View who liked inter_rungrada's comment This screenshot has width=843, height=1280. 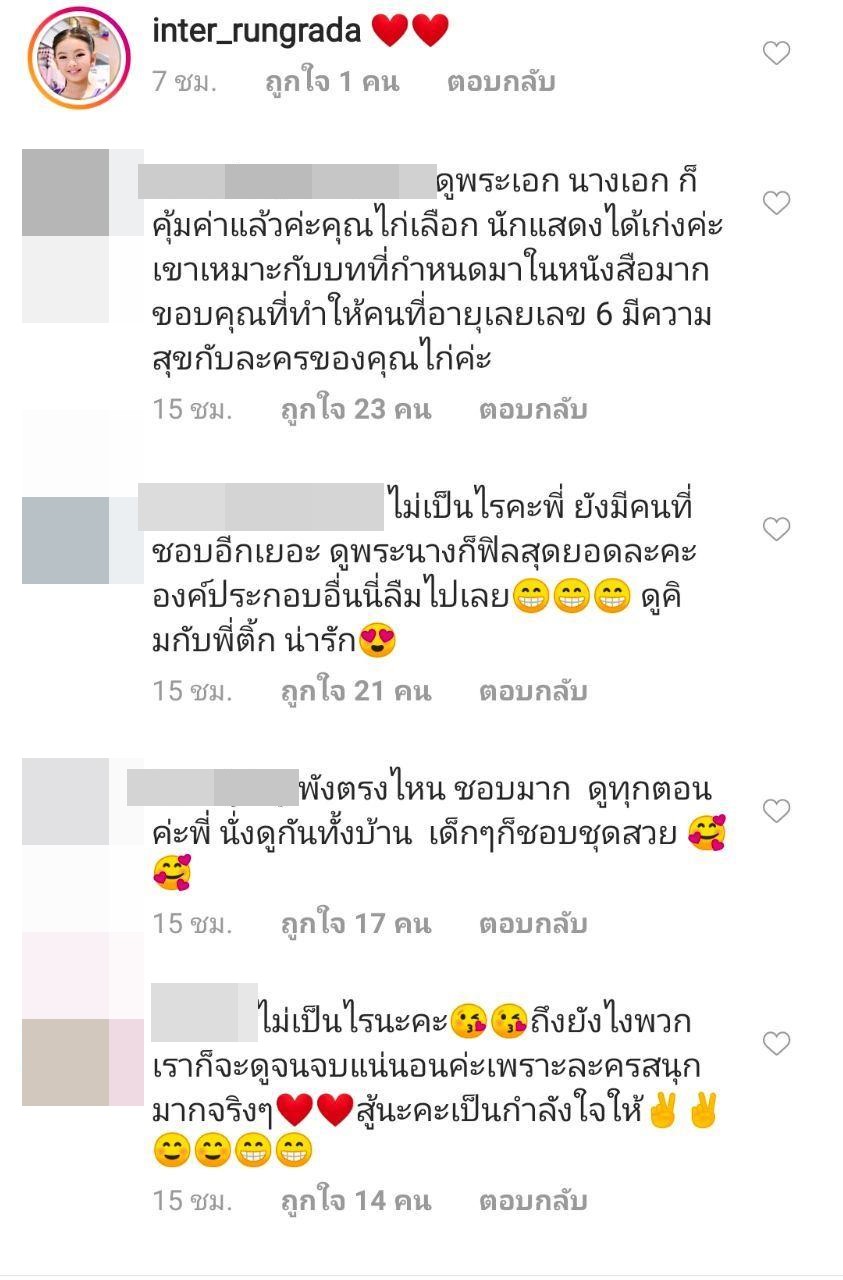(x=332, y=82)
